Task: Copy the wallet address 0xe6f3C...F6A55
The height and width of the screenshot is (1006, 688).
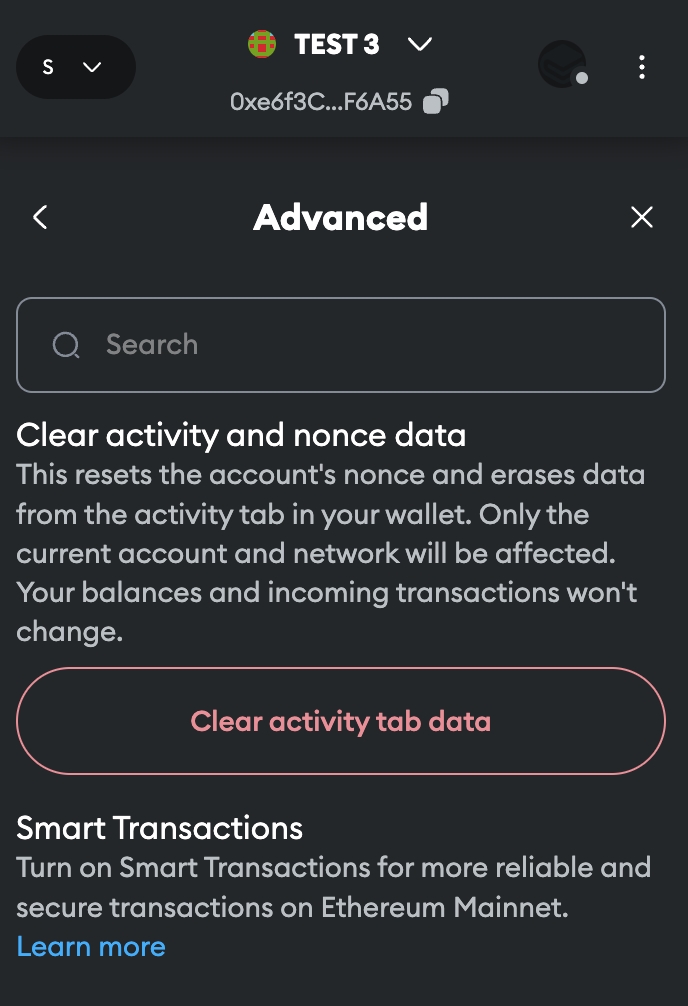Action: tap(436, 102)
